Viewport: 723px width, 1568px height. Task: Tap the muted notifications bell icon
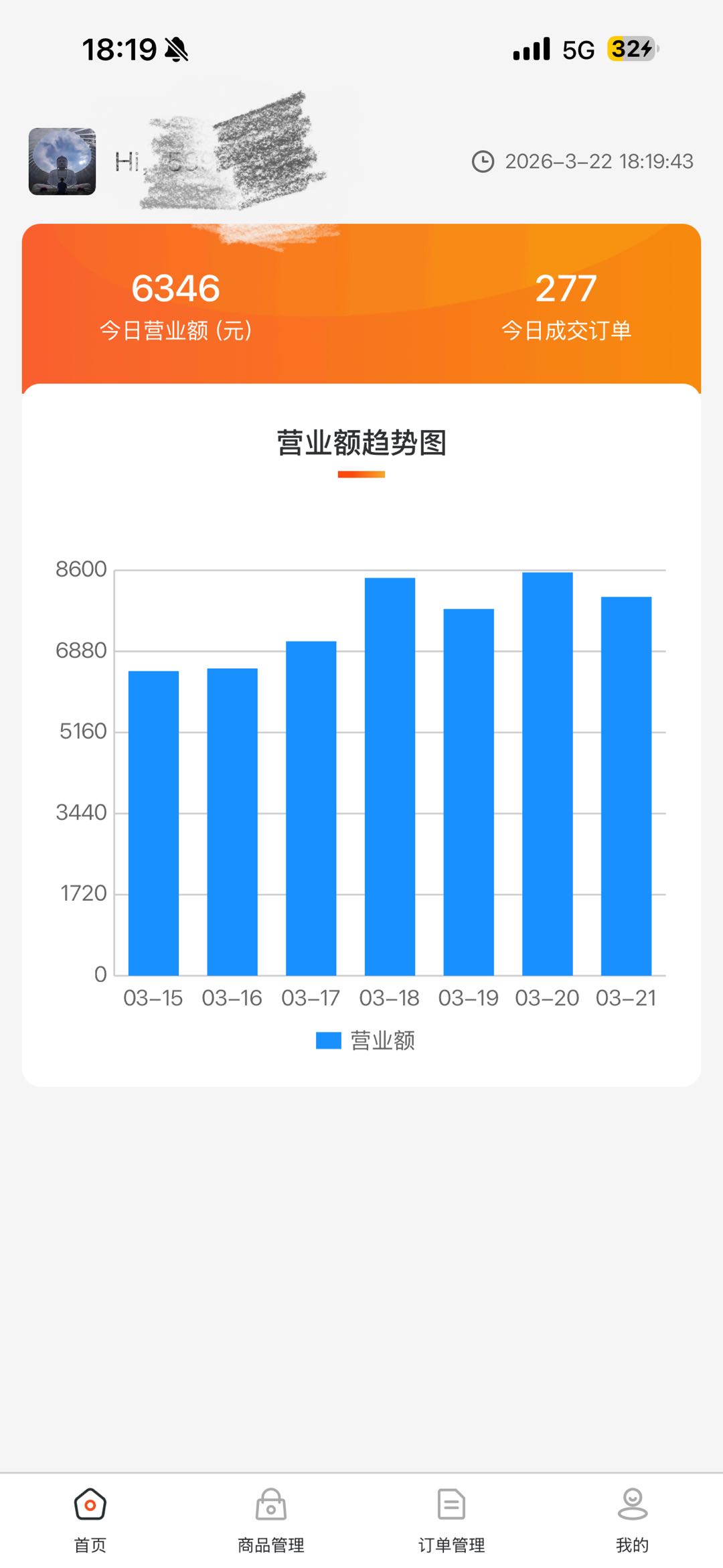click(177, 50)
